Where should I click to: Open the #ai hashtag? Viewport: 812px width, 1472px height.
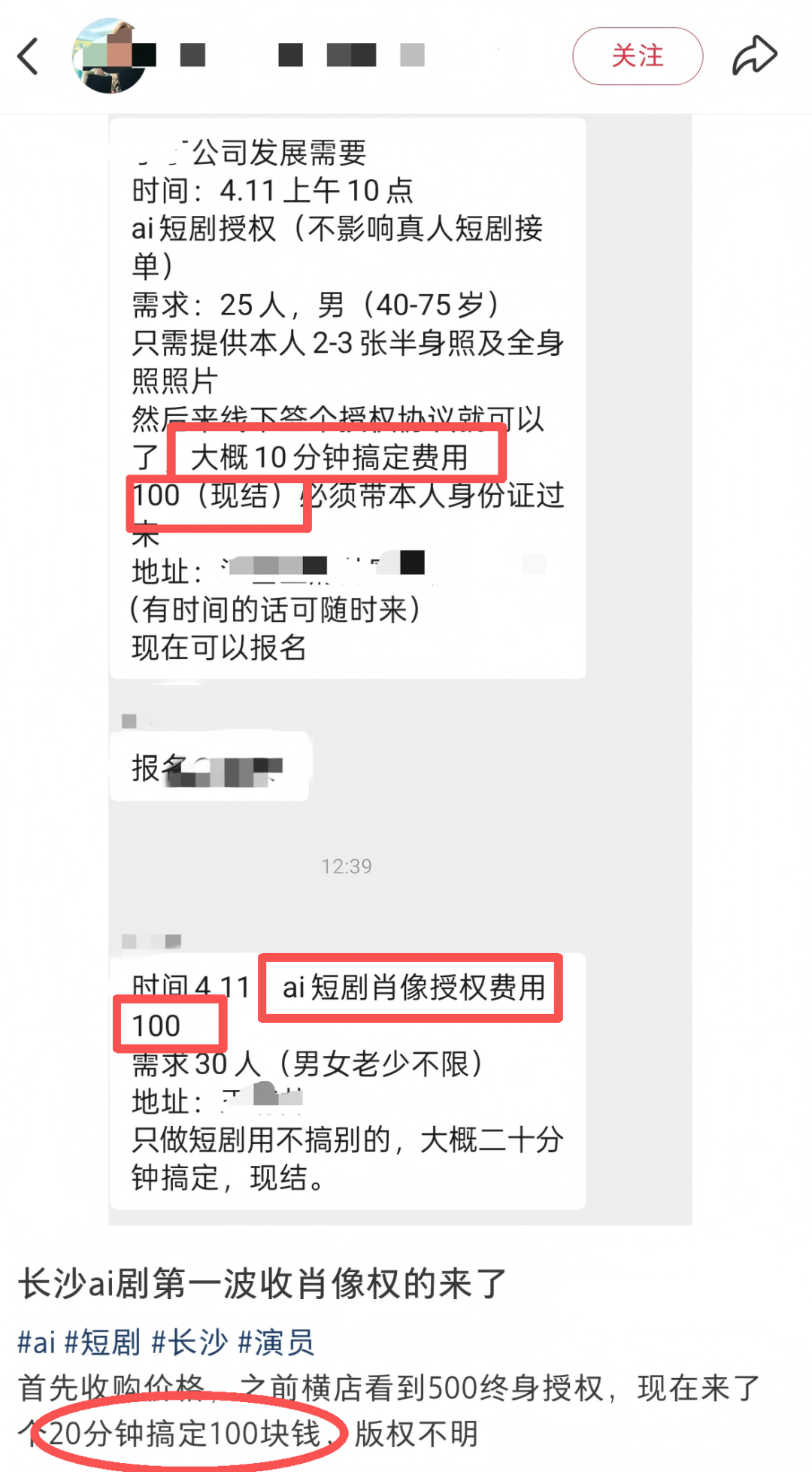(x=37, y=1342)
